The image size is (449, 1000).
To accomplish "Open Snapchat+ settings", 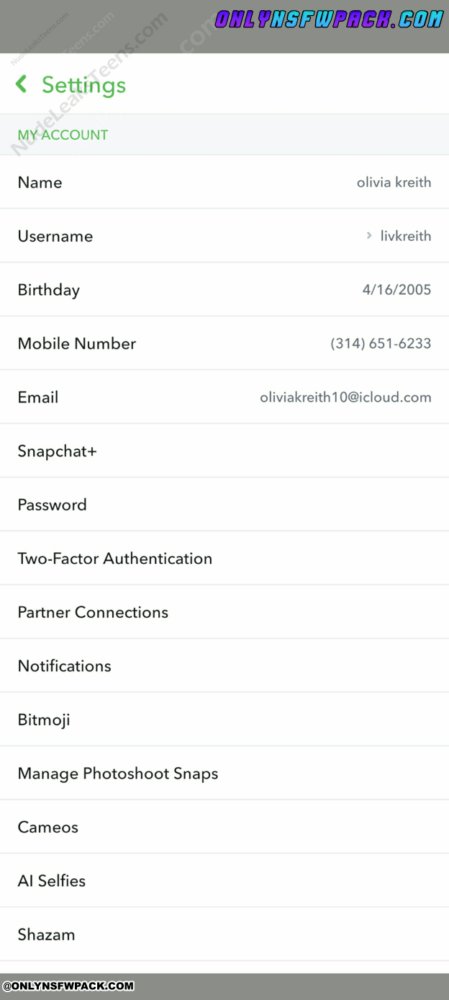I will (x=224, y=451).
